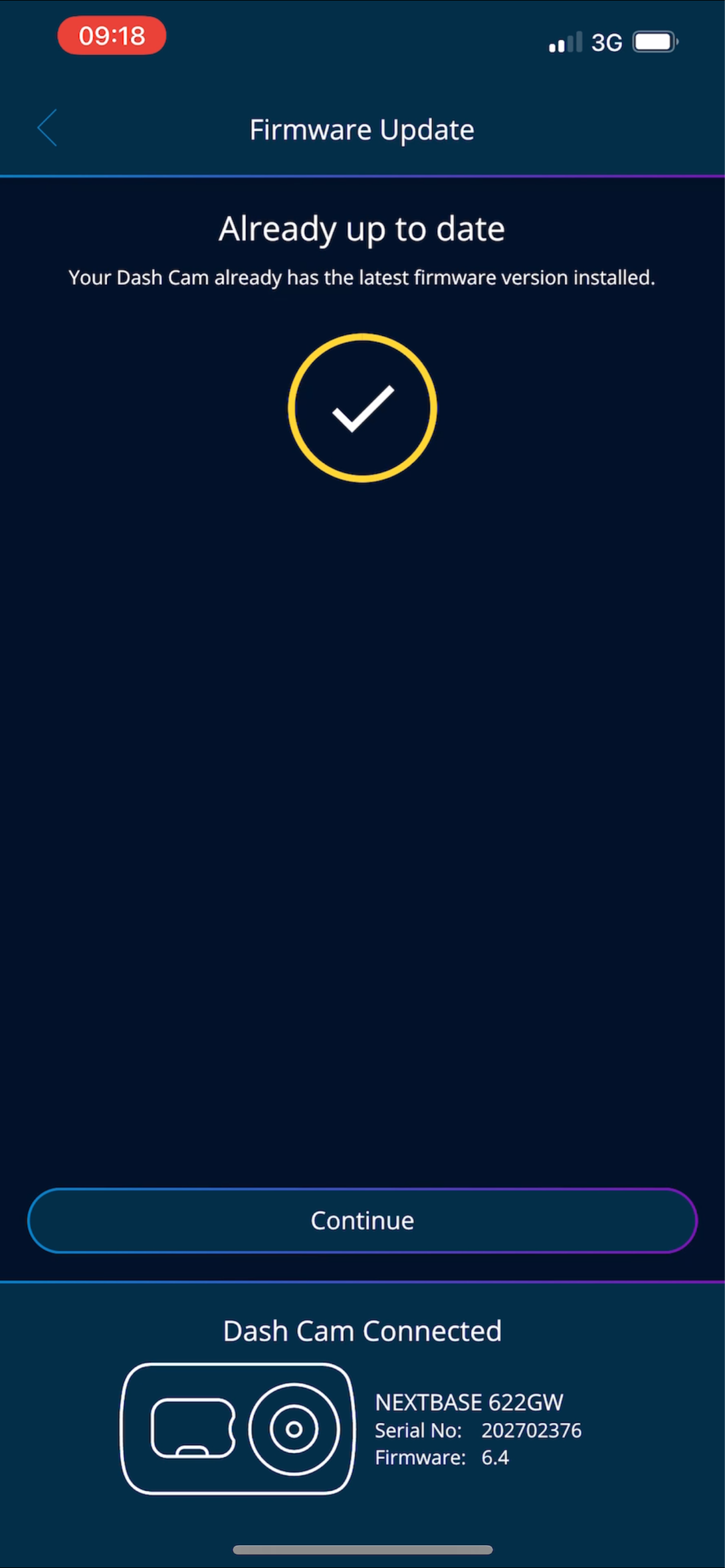Screen dimensions: 725x1568
Task: Tap the battery indicator in the status bar
Action: point(654,41)
